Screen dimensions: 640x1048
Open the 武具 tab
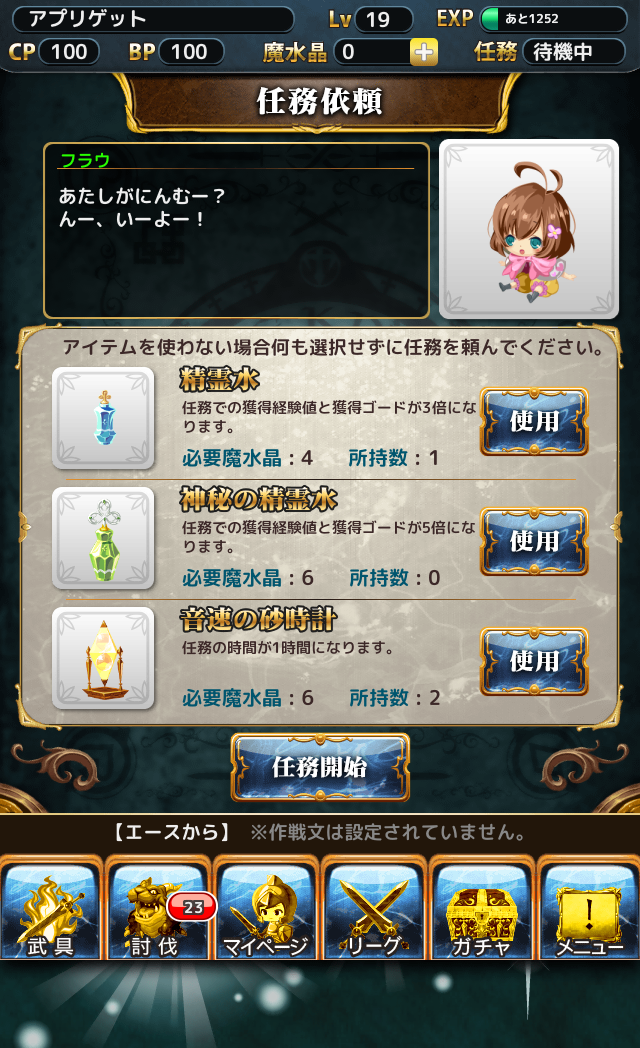pyautogui.click(x=51, y=910)
